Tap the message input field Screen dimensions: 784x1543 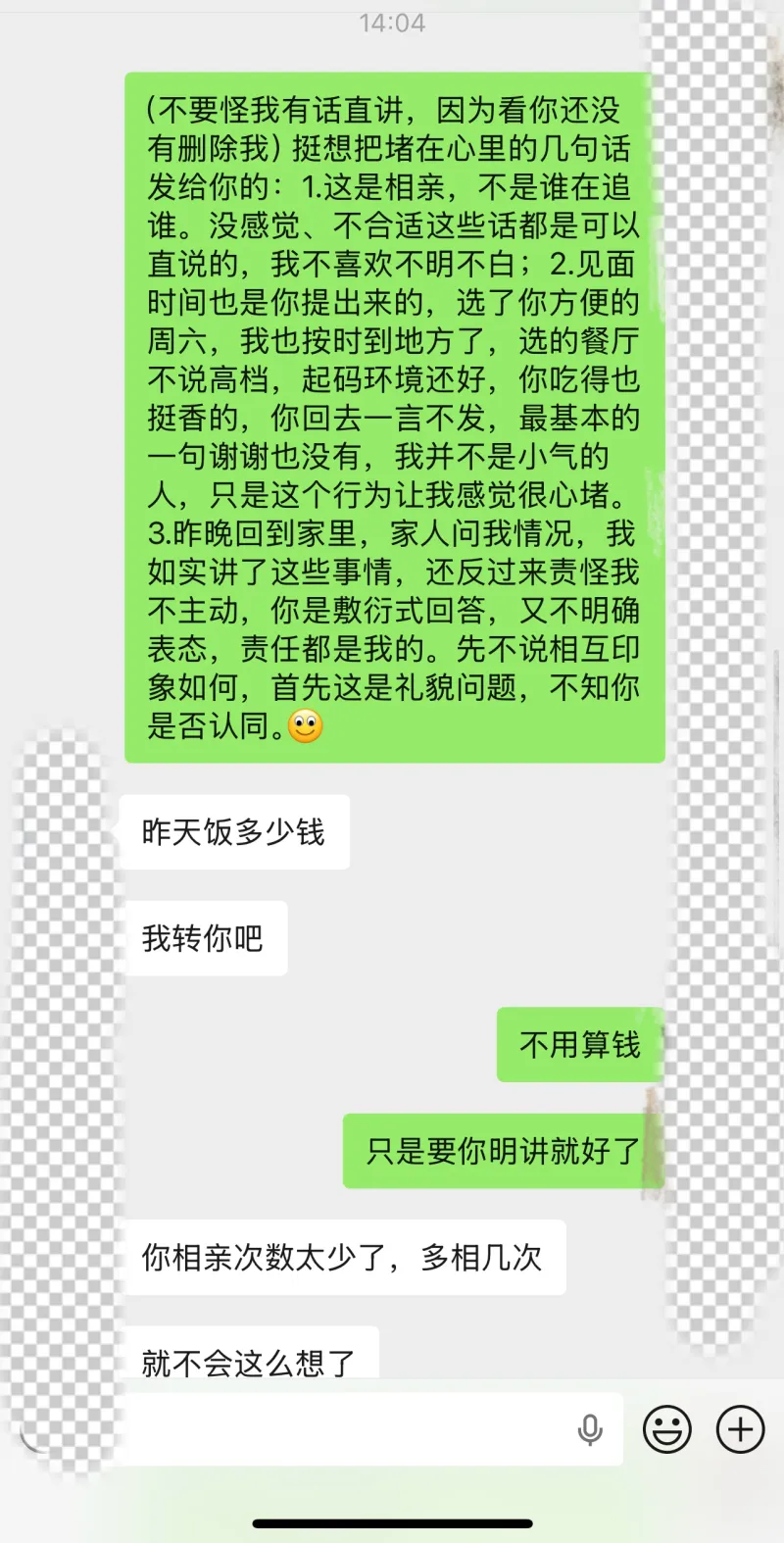tap(343, 1430)
